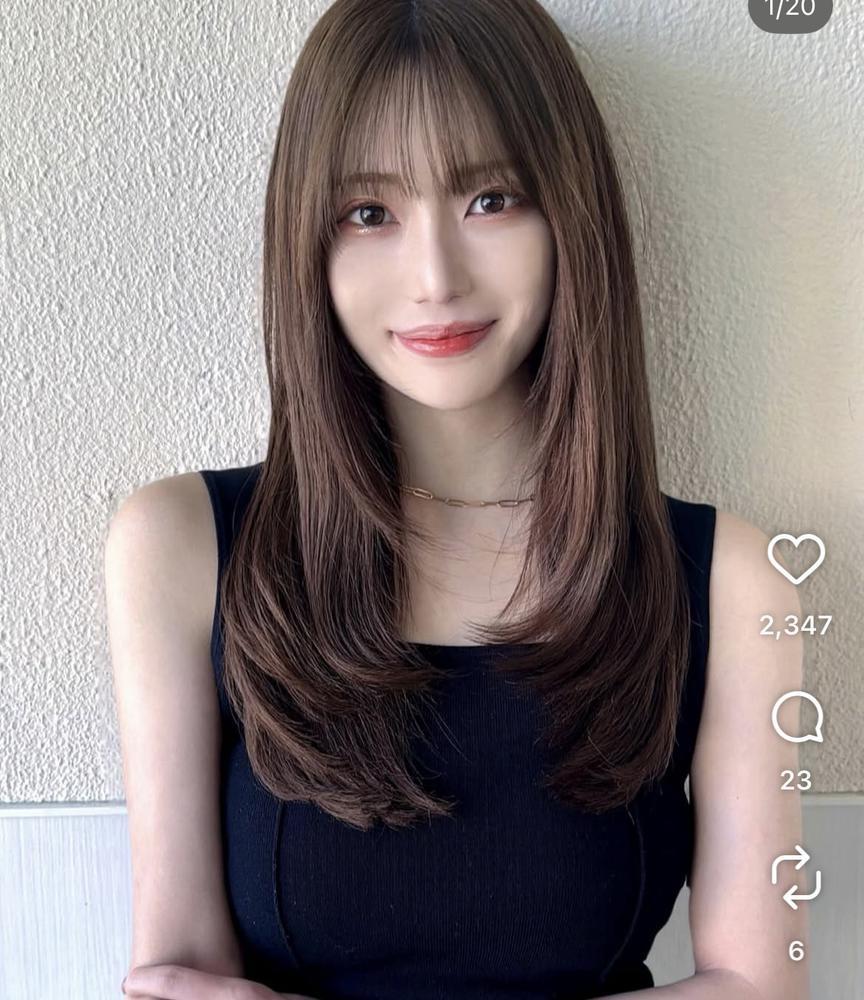
Task: Open the 23 comments by clicking the count
Action: point(796,780)
